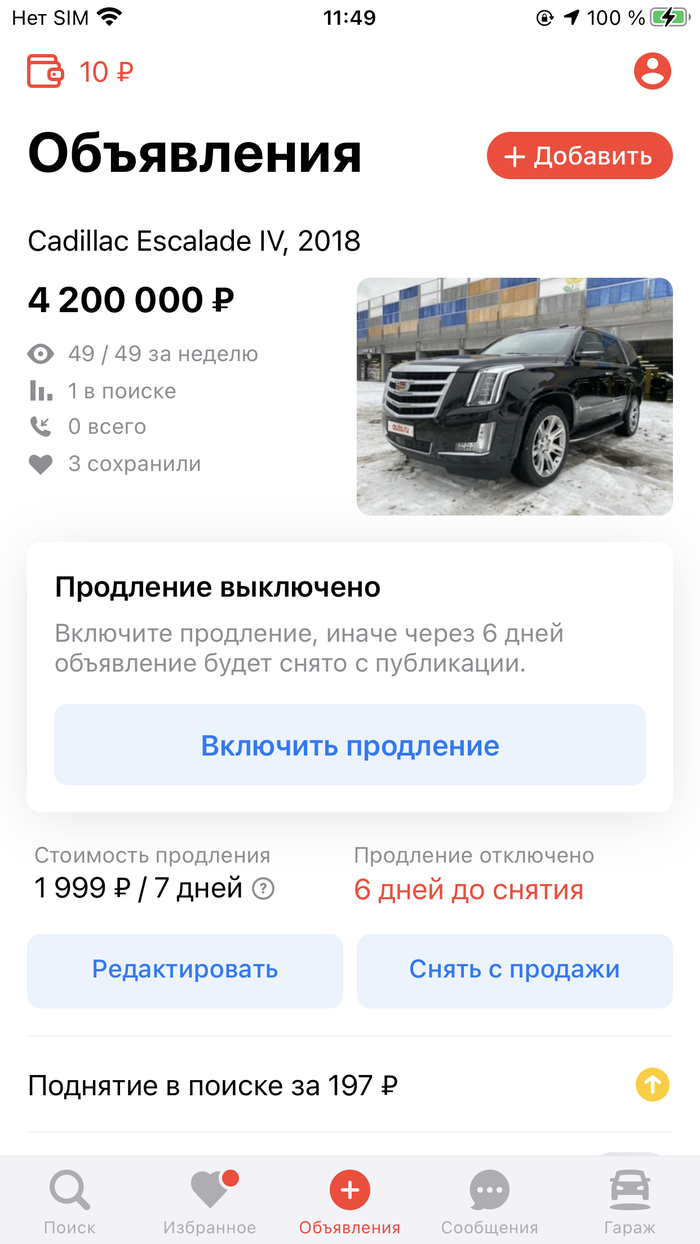Tap the Добавить button
This screenshot has height=1244, width=700.
579,156
